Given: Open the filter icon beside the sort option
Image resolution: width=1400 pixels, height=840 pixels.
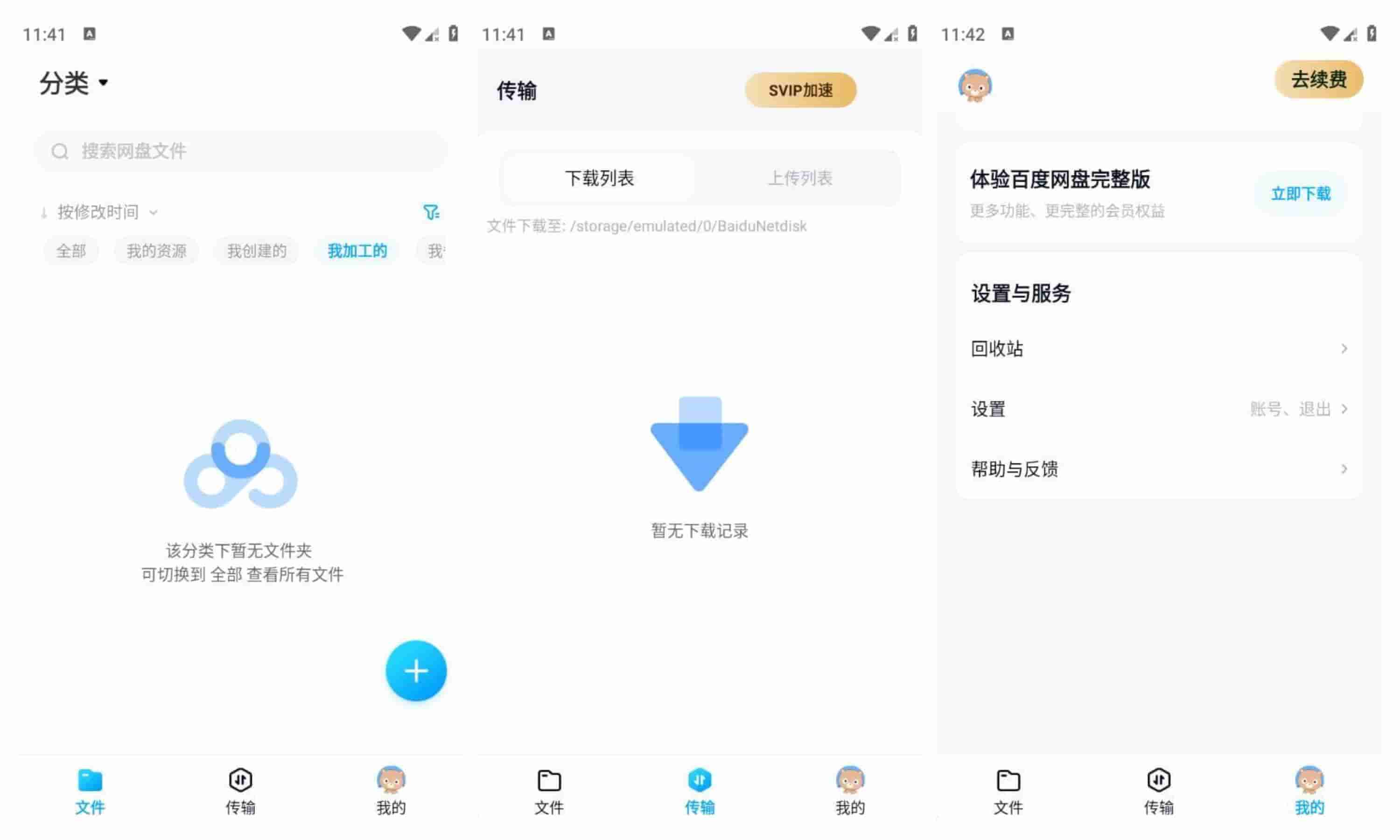Looking at the screenshot, I should point(431,212).
